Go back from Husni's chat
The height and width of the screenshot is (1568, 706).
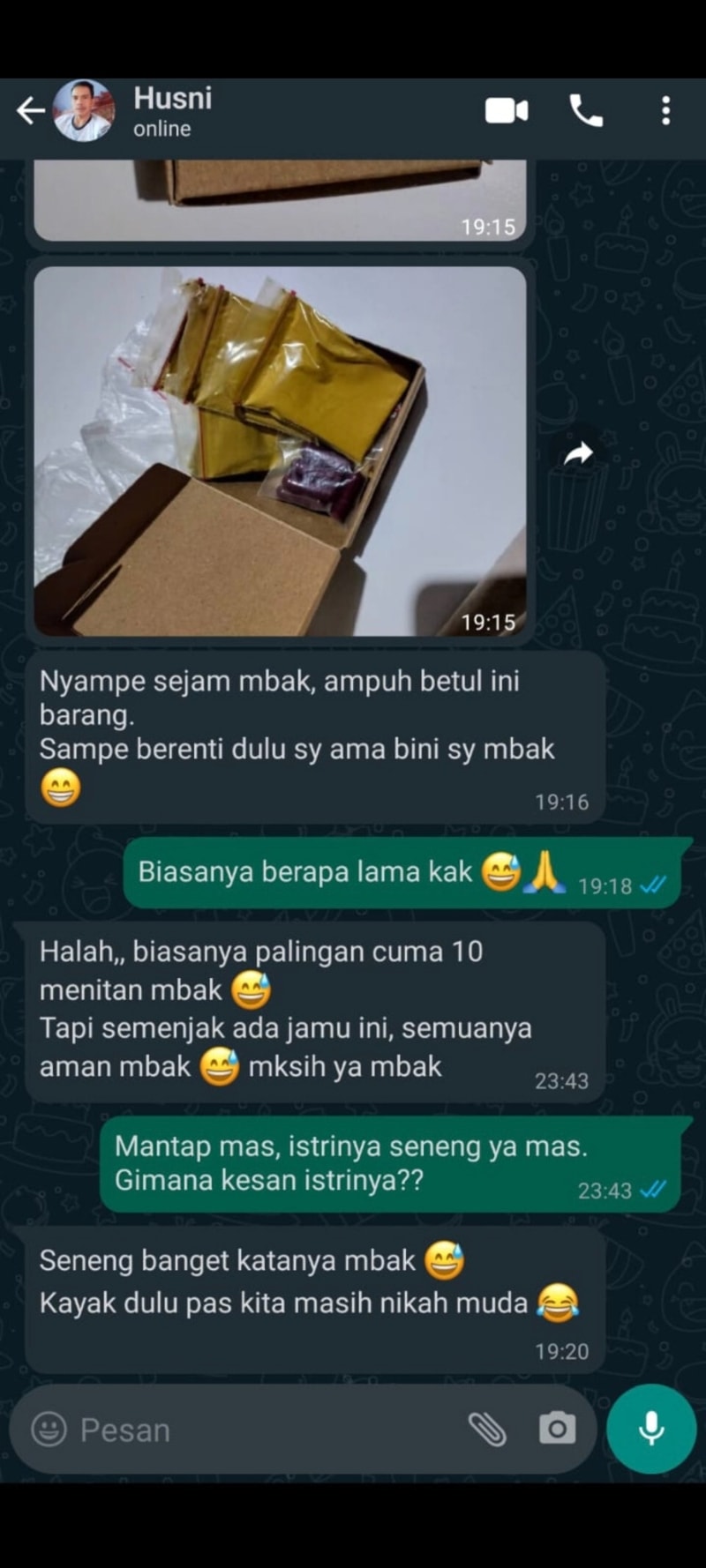tap(30, 111)
